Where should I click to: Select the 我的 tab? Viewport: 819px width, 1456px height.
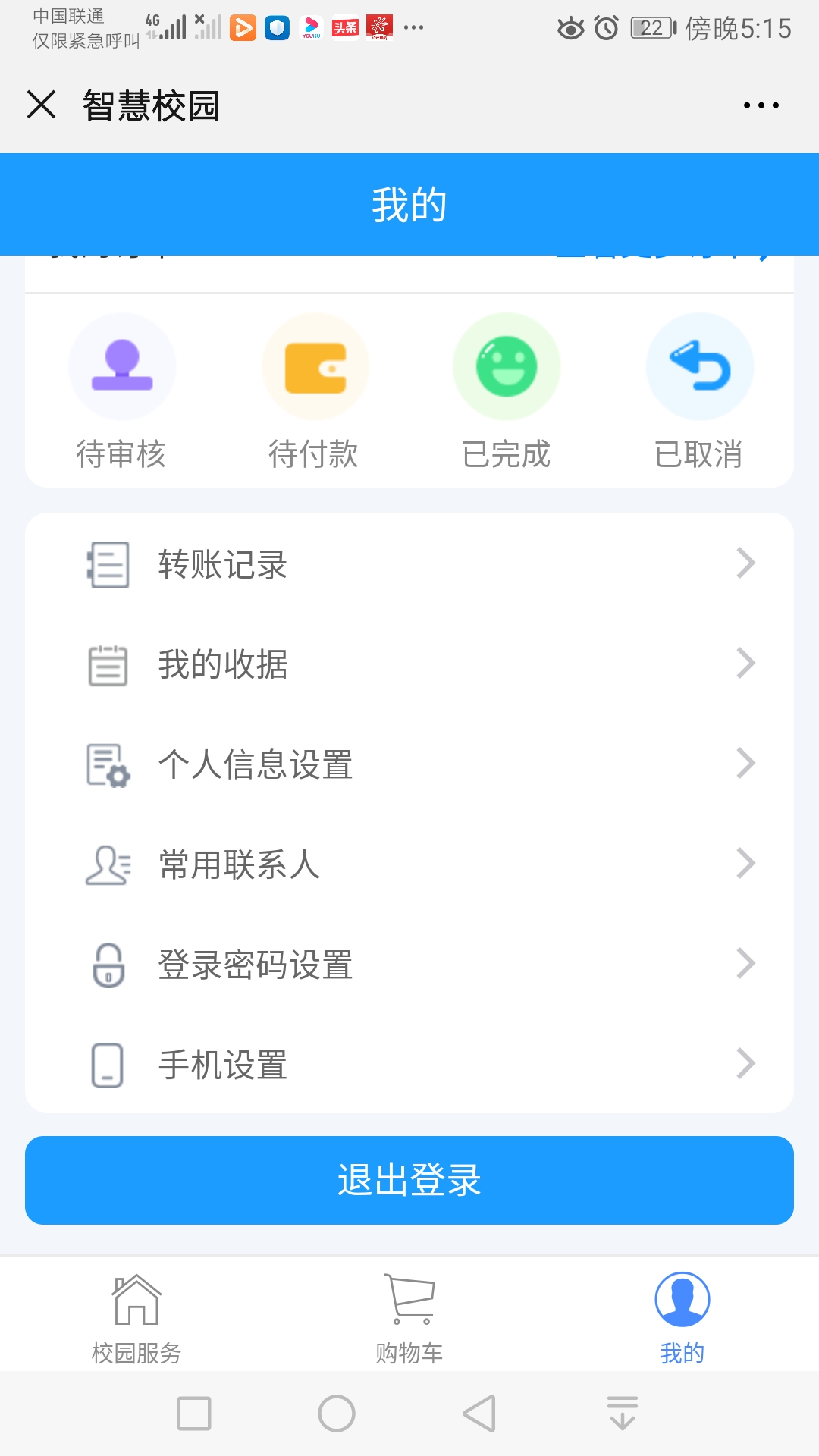coord(682,1318)
